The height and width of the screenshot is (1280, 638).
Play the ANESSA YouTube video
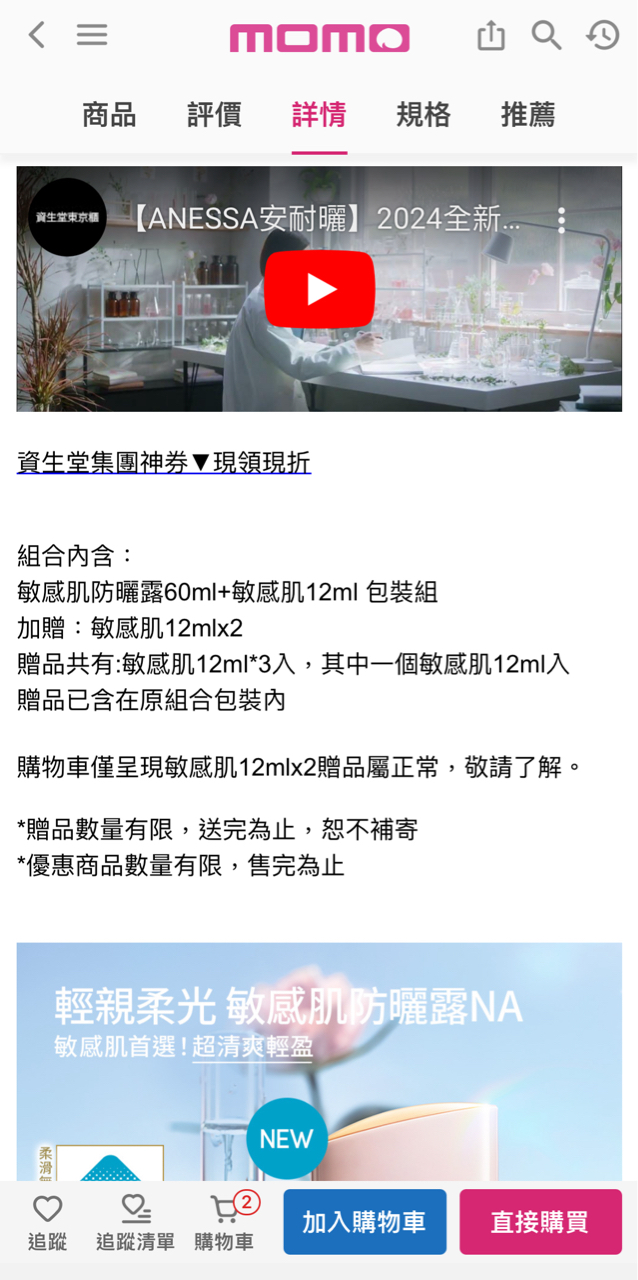[x=320, y=289]
